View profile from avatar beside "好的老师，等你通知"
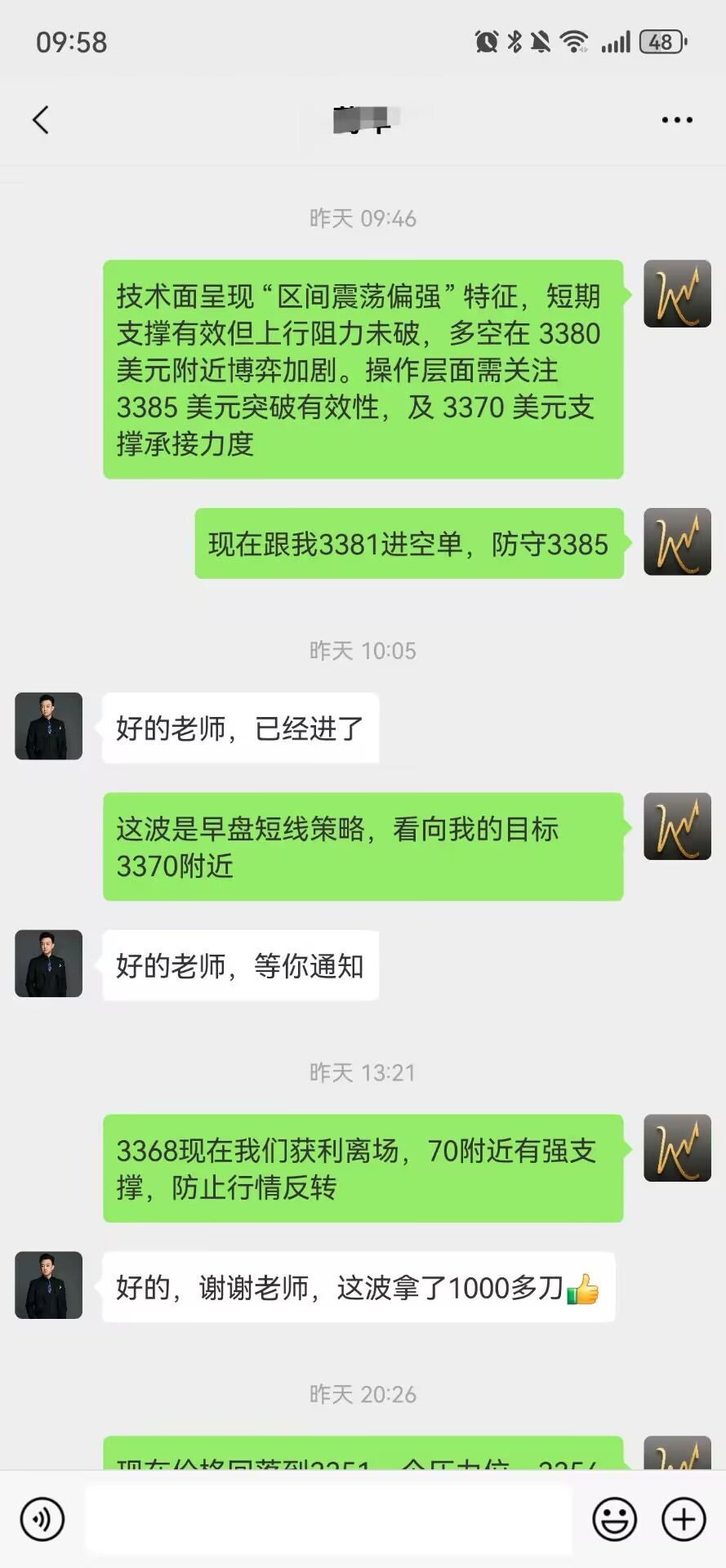 (x=49, y=964)
